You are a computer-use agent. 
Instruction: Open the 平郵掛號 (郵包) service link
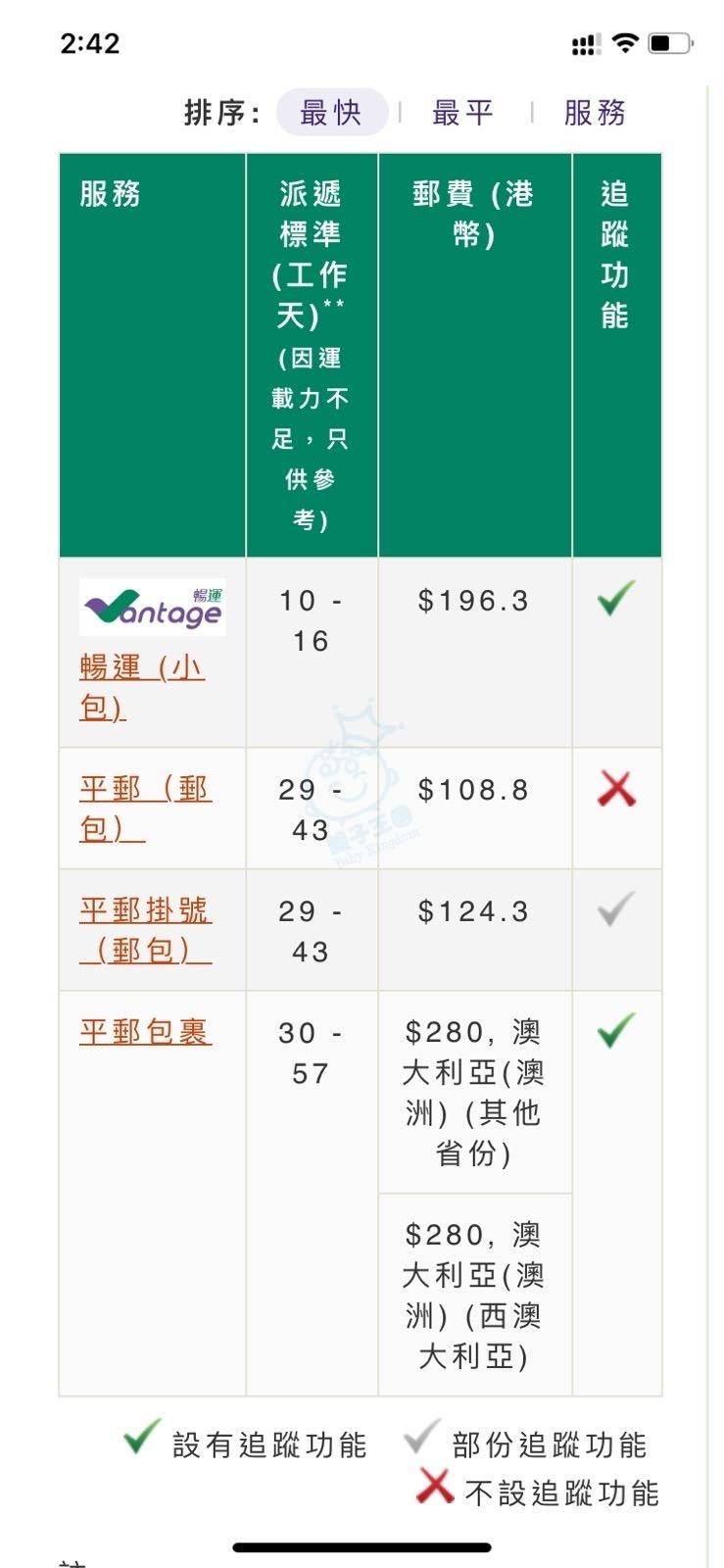pos(146,930)
